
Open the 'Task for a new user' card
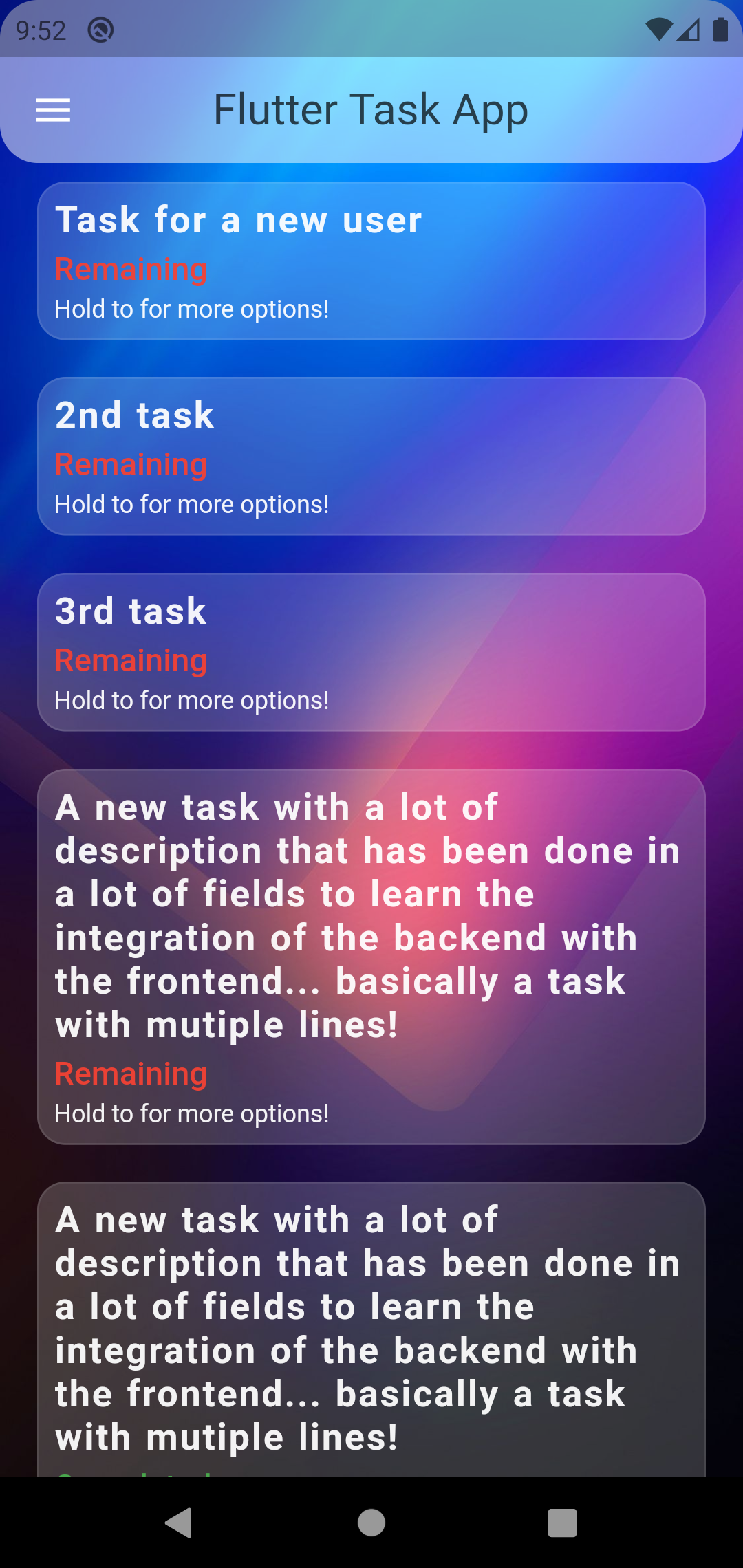[371, 261]
